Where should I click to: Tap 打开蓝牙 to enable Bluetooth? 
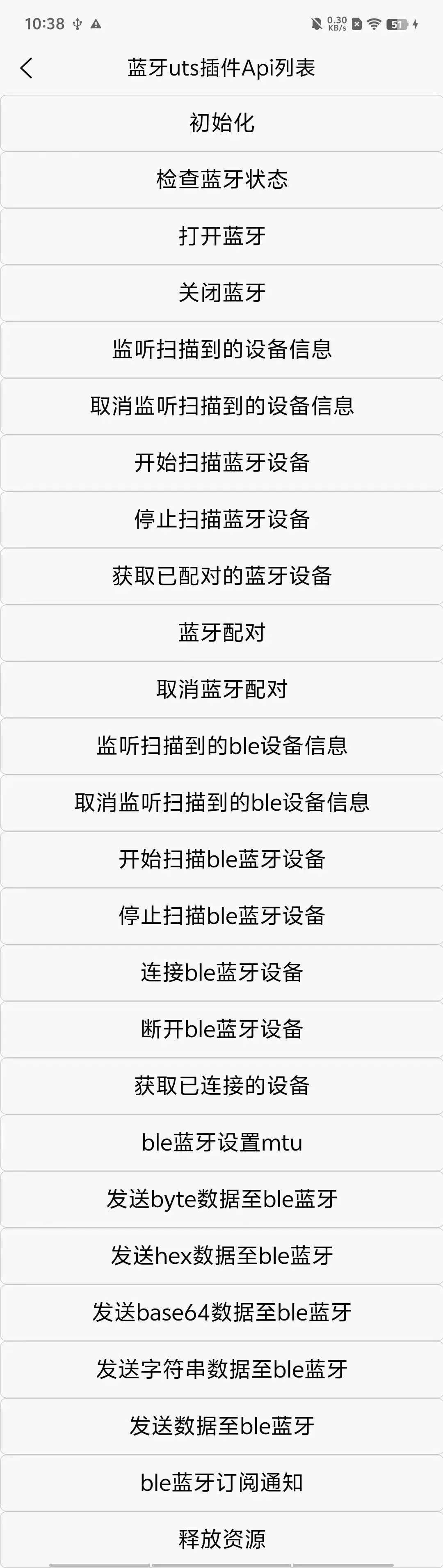pyautogui.click(x=221, y=236)
